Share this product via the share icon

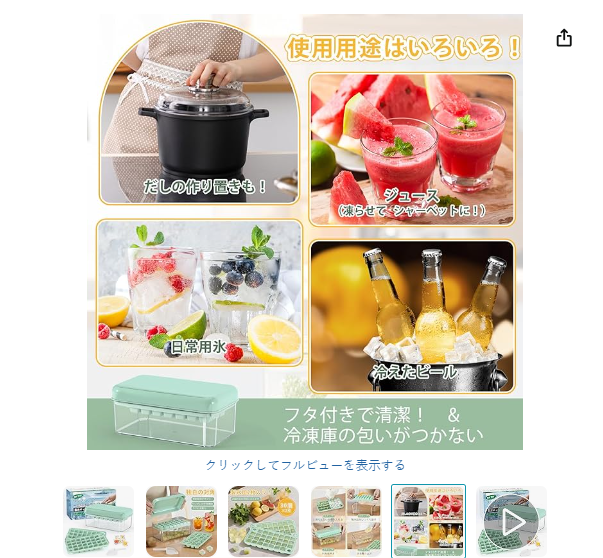coord(564,38)
